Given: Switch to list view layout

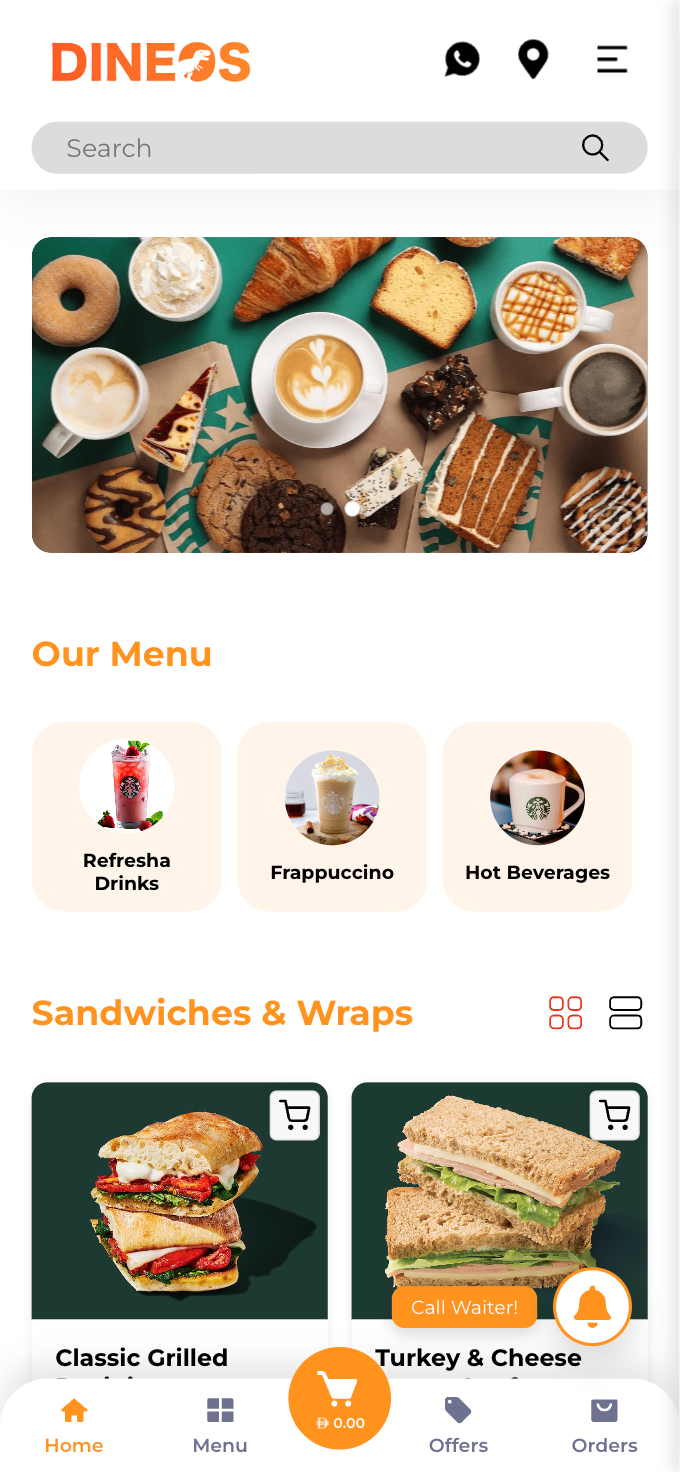Looking at the screenshot, I should pos(625,1013).
